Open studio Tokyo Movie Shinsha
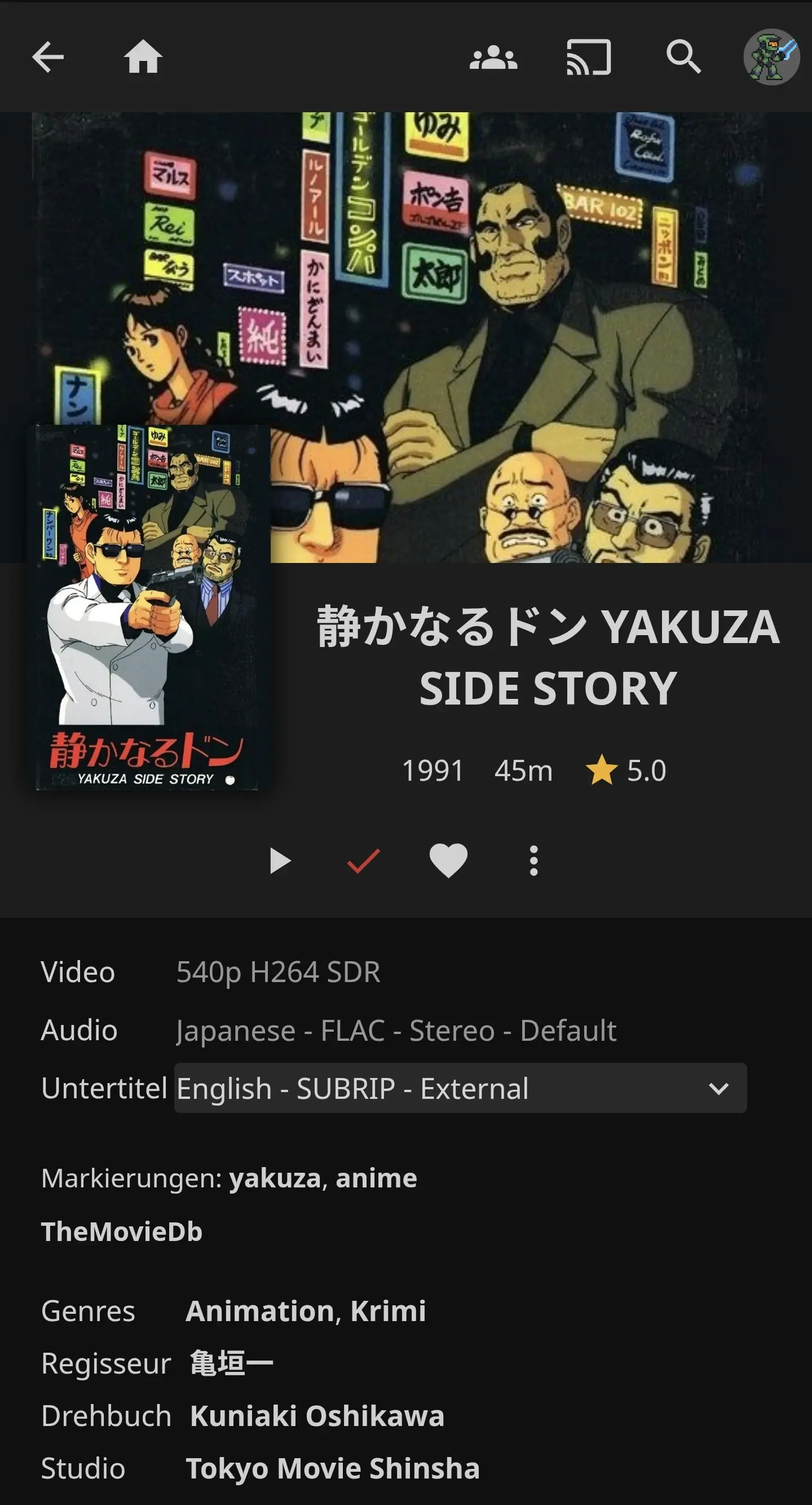 [x=333, y=1469]
